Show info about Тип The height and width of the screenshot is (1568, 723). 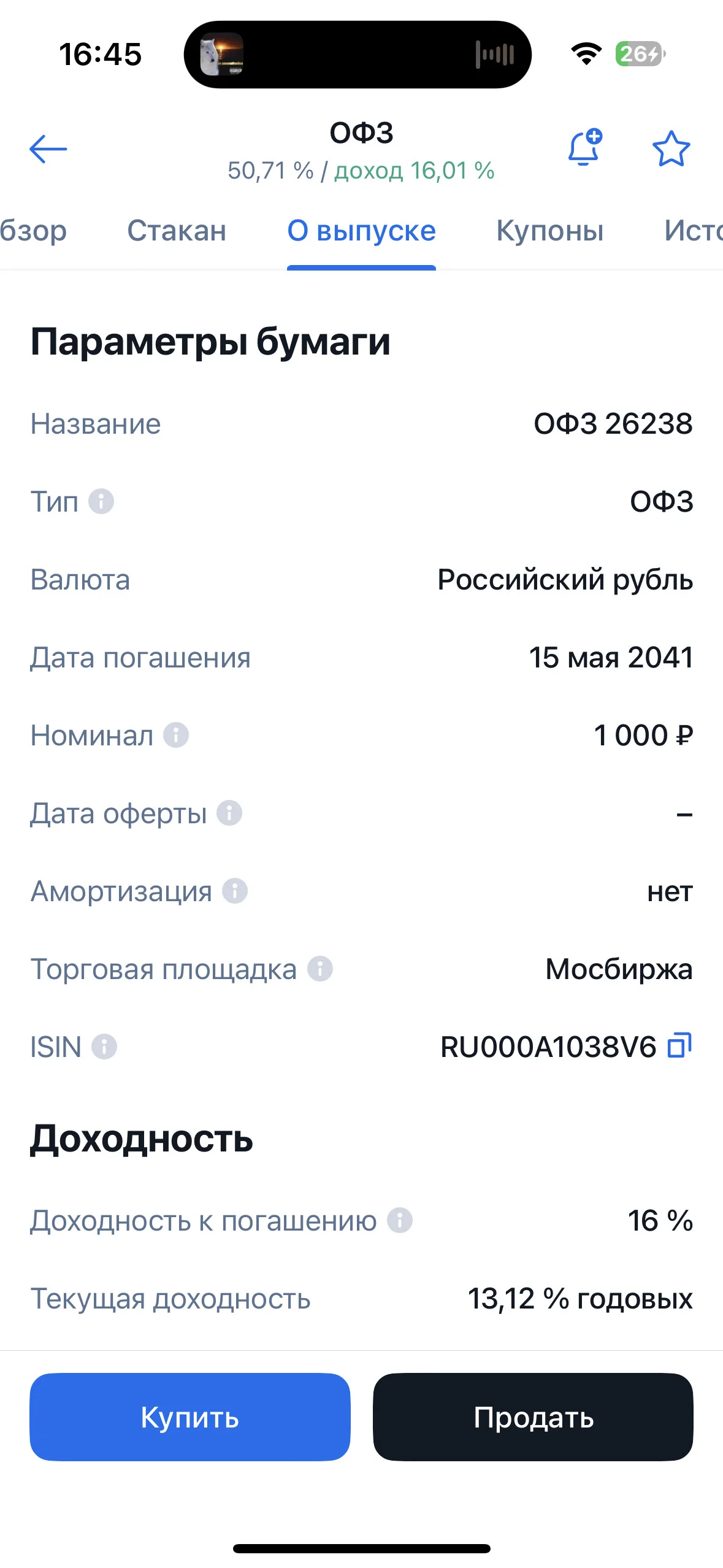(101, 501)
